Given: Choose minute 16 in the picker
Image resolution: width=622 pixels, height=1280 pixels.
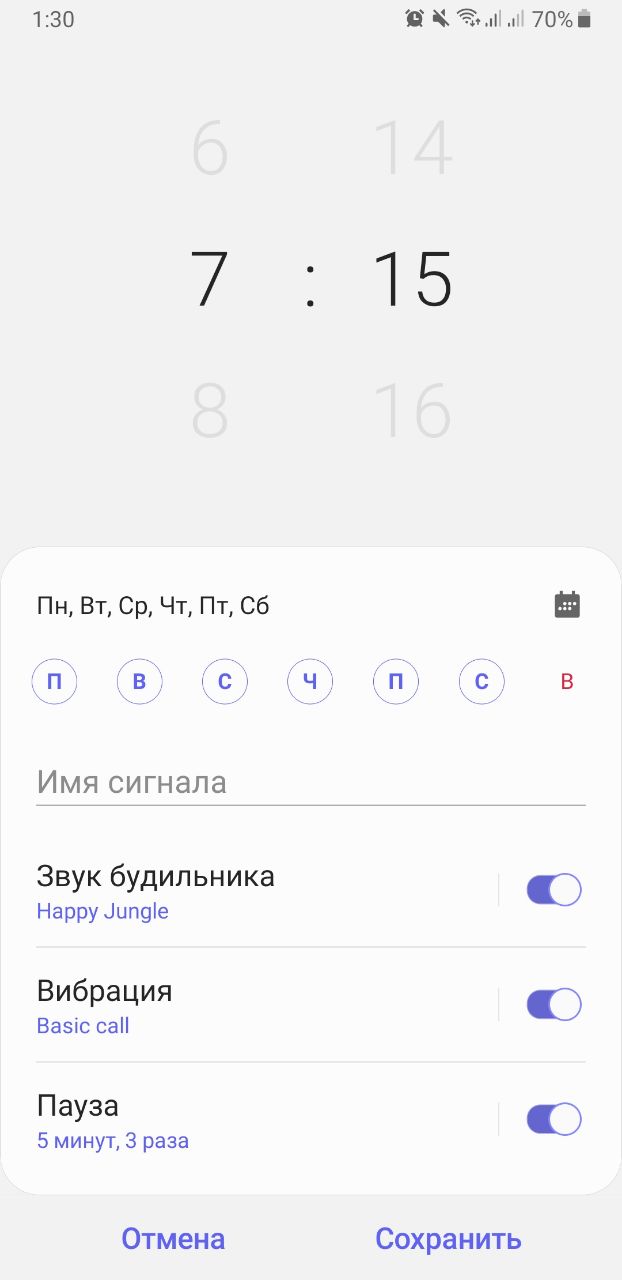Looking at the screenshot, I should 413,410.
